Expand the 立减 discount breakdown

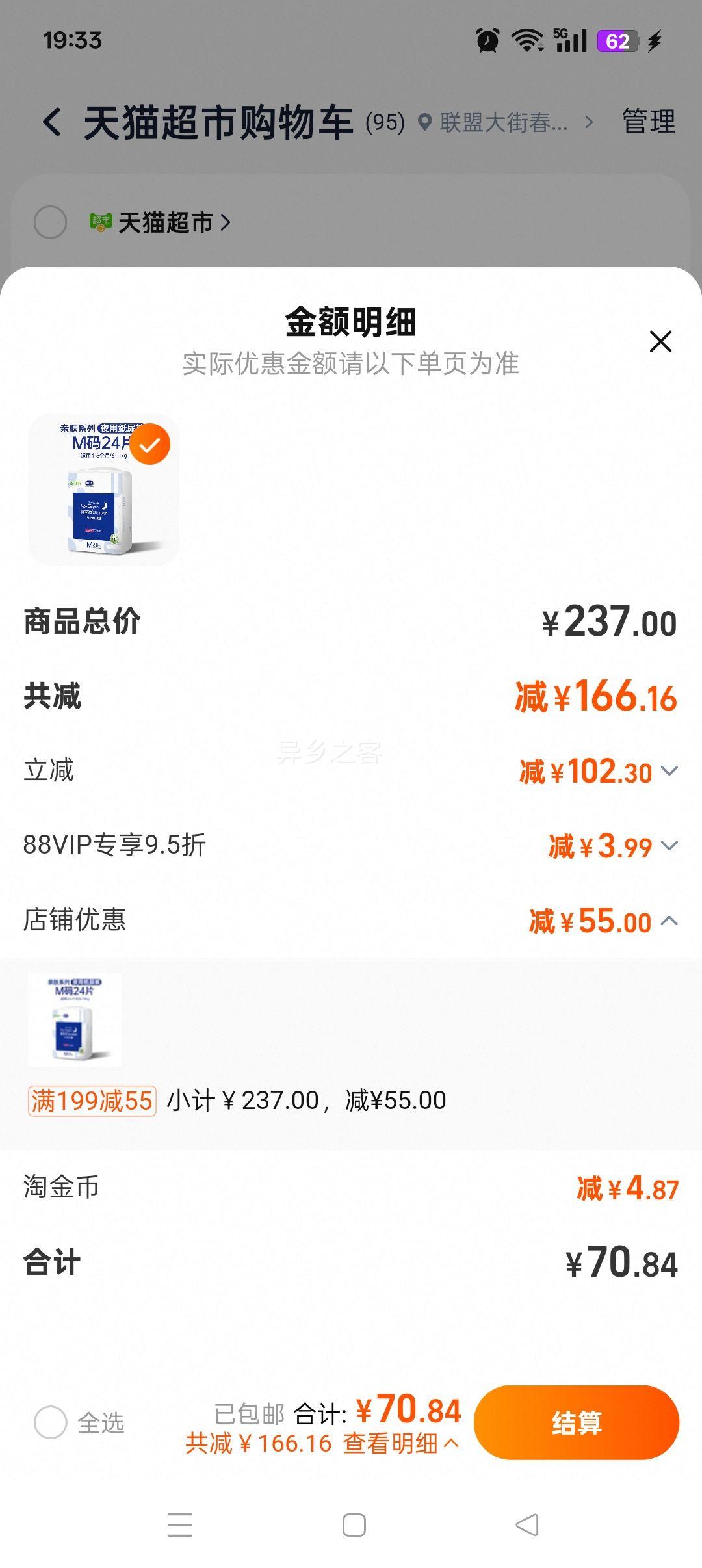669,772
